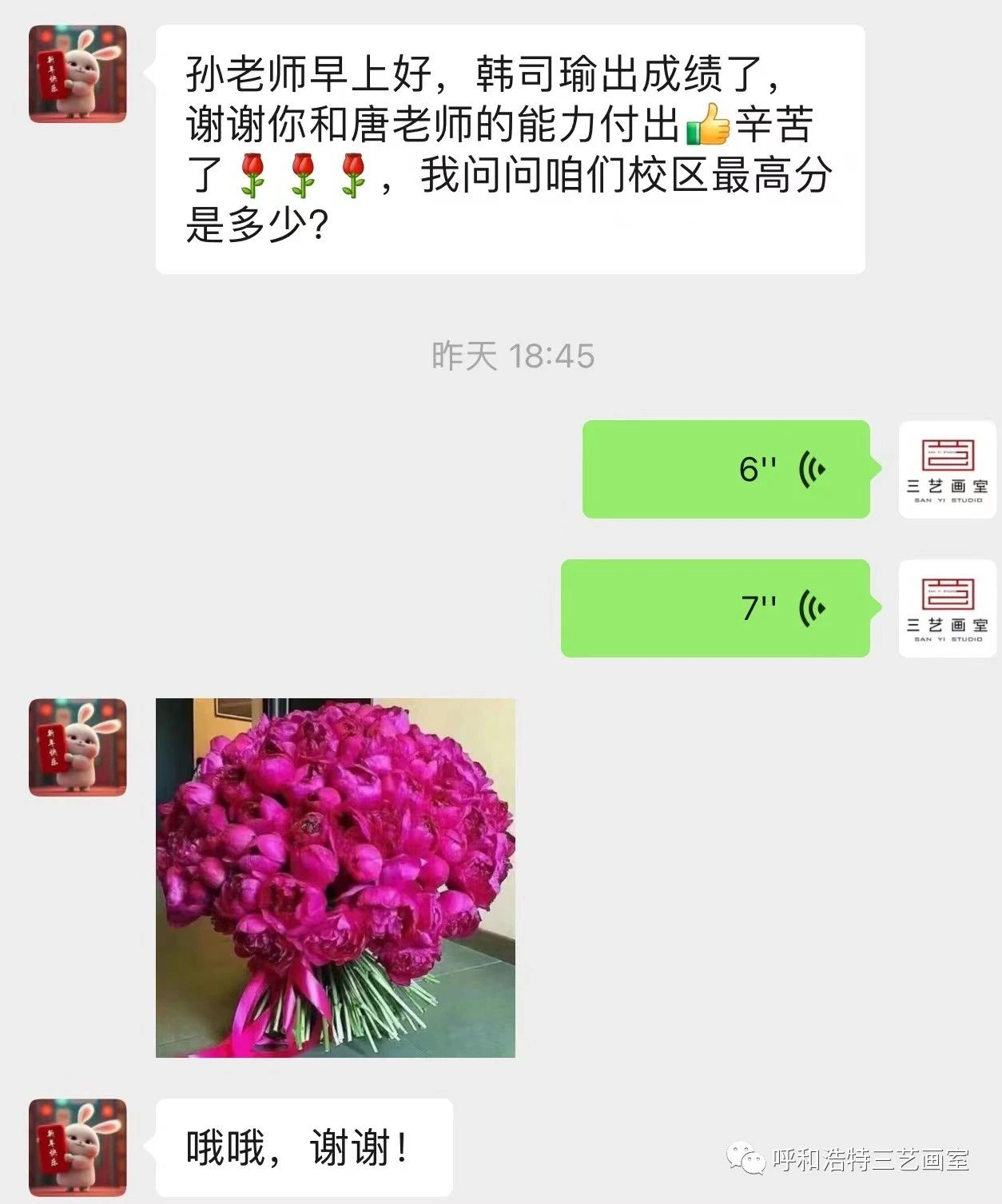Screen dimensions: 1002x1204
Task: Tap the speaker waves icon on first voice bubble
Action: pyautogui.click(x=811, y=471)
